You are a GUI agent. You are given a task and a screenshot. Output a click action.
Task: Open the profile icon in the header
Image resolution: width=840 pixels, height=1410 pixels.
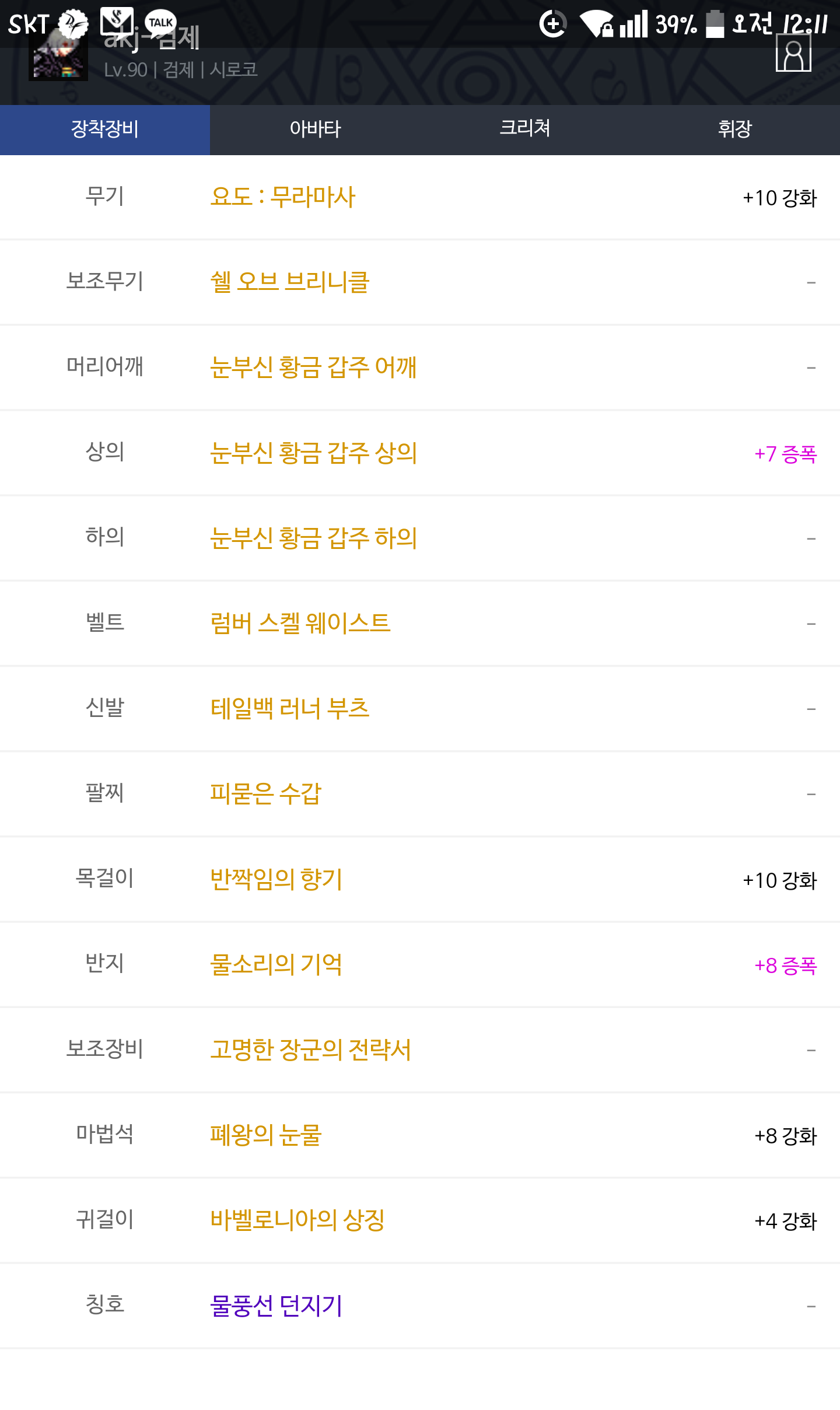coord(793,53)
